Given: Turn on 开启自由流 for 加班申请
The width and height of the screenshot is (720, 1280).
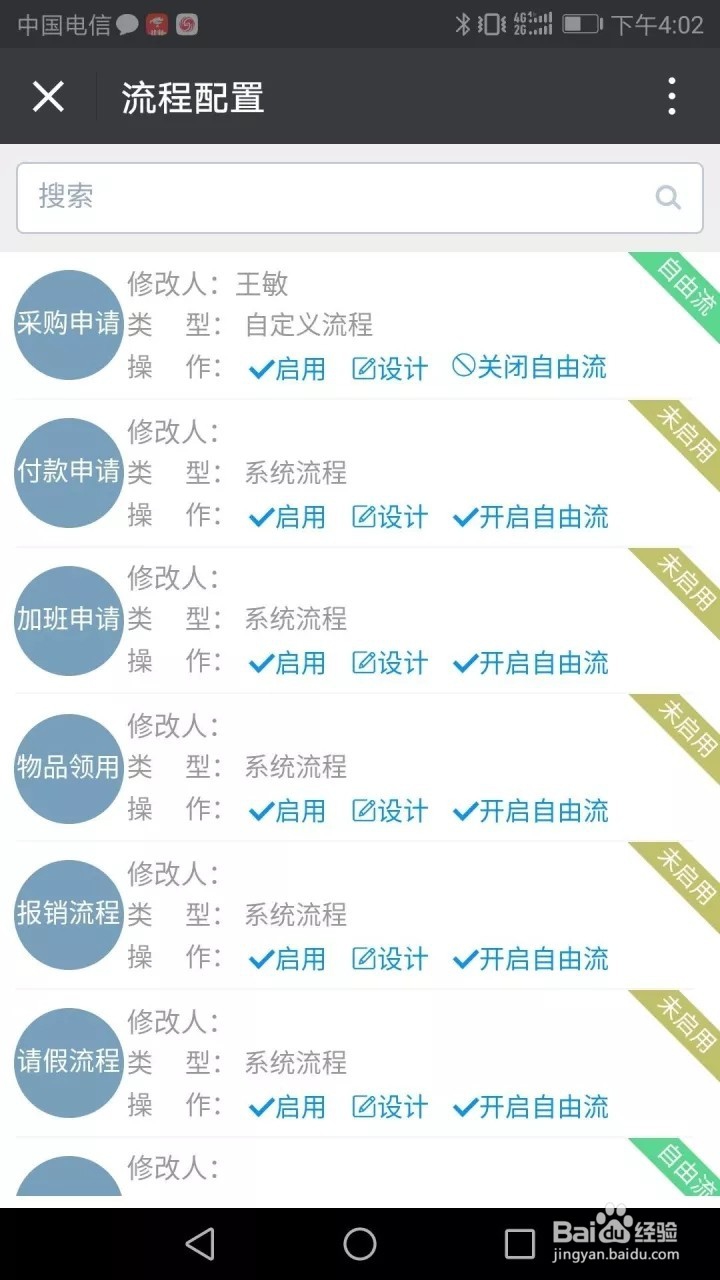Looking at the screenshot, I should point(530,663).
